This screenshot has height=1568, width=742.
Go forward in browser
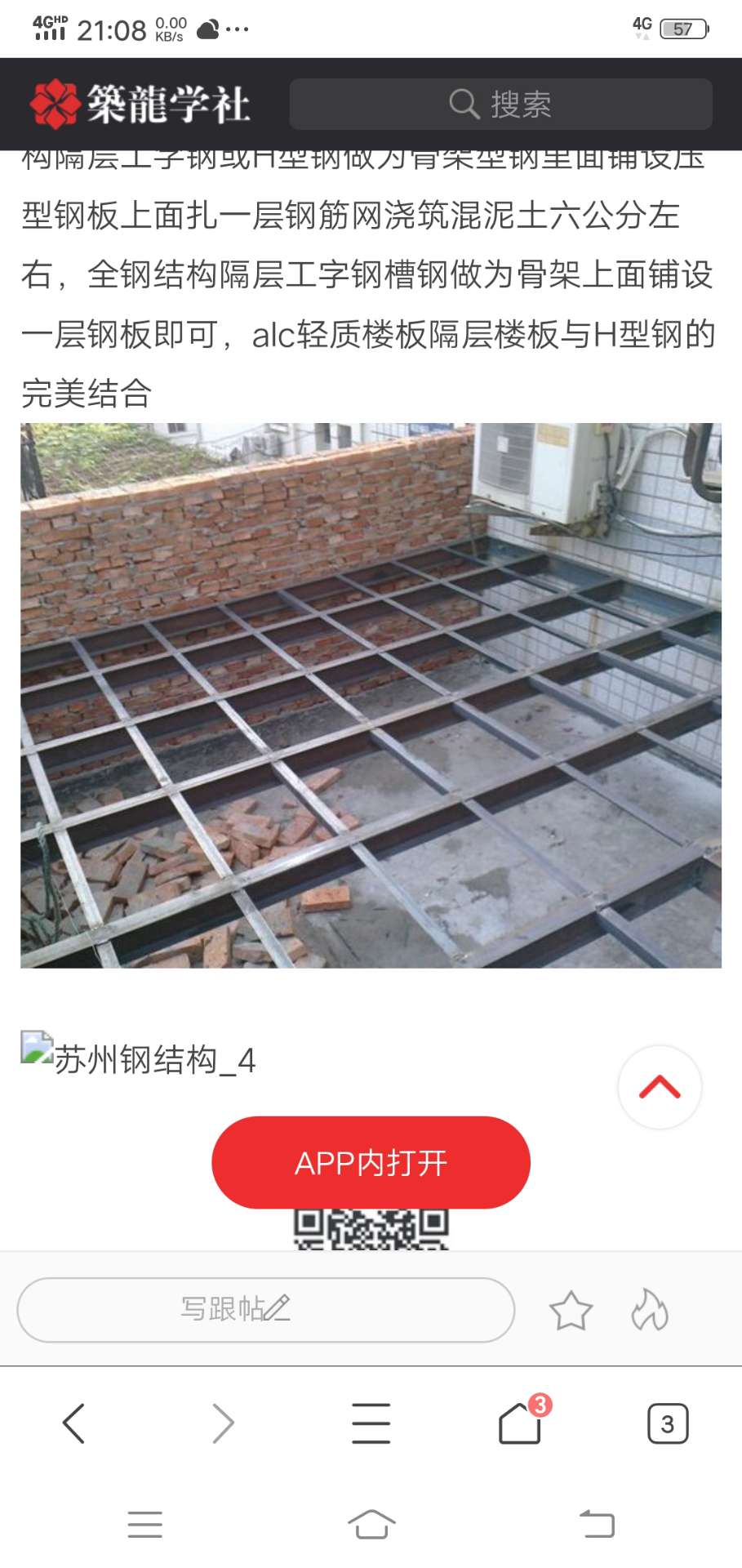click(223, 1423)
